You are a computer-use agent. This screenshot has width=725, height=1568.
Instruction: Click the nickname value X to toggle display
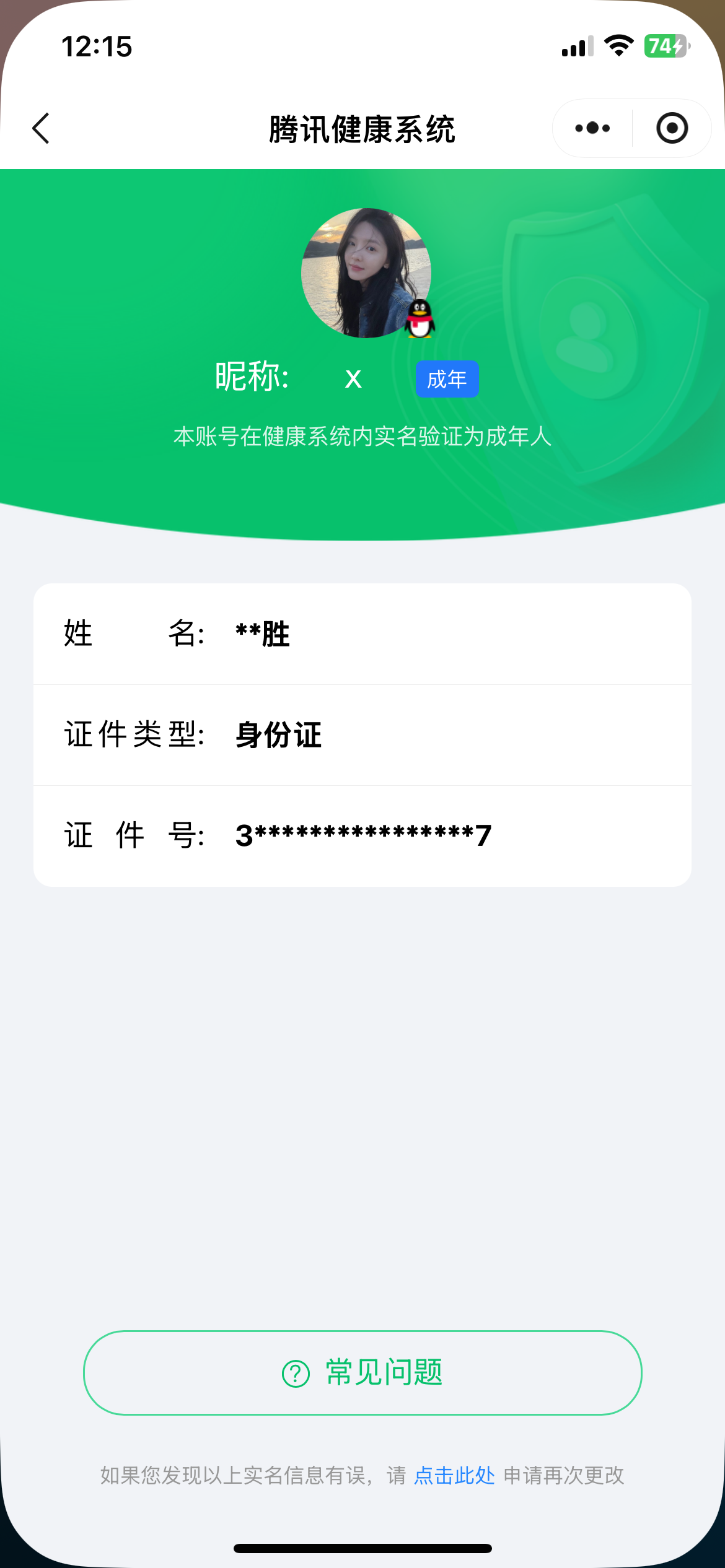point(353,379)
